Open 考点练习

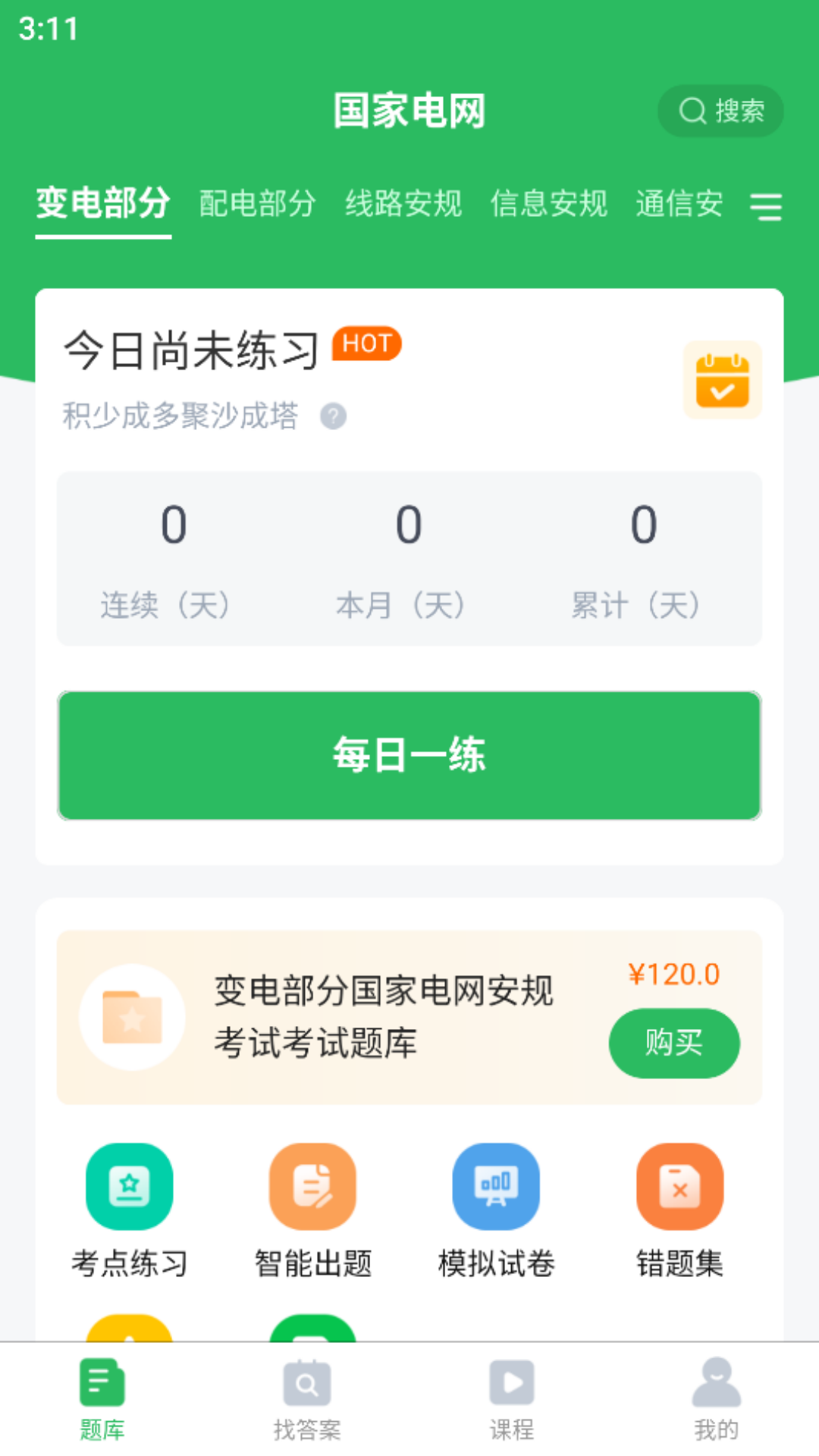(x=130, y=1211)
